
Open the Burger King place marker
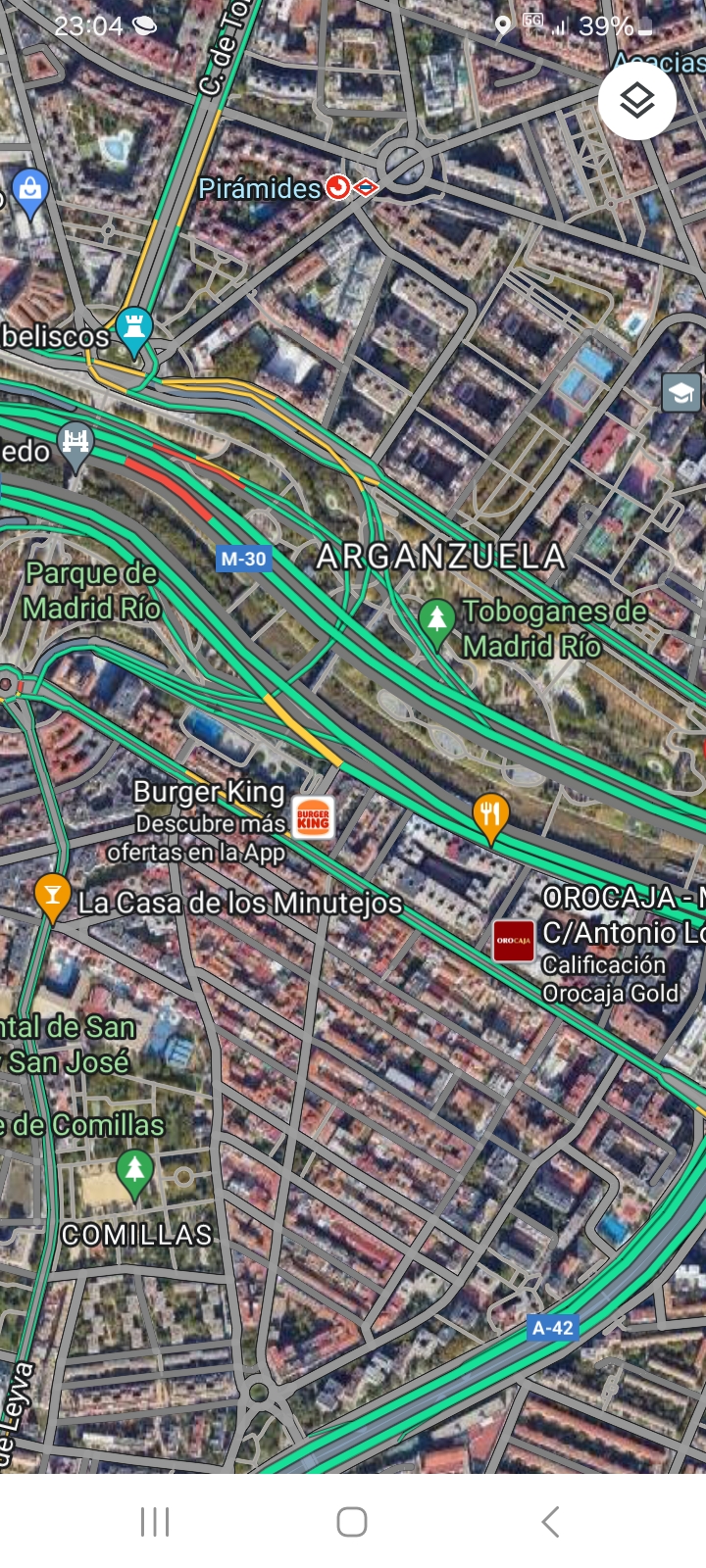pos(313,819)
